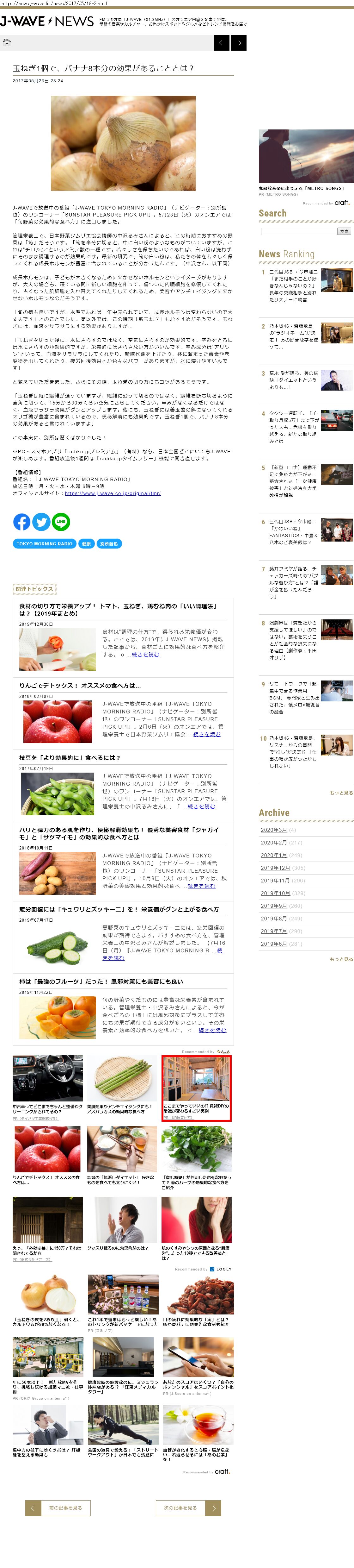Go to the home icon
This screenshot has height=1568, width=354.
pos(7,43)
